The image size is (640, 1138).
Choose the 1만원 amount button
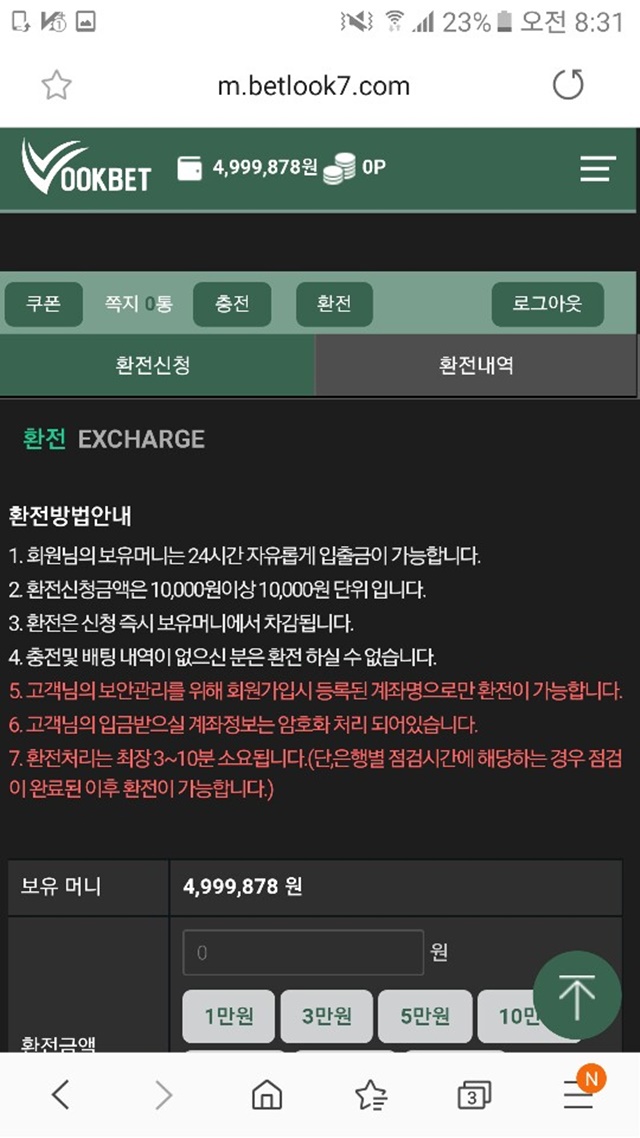229,1016
